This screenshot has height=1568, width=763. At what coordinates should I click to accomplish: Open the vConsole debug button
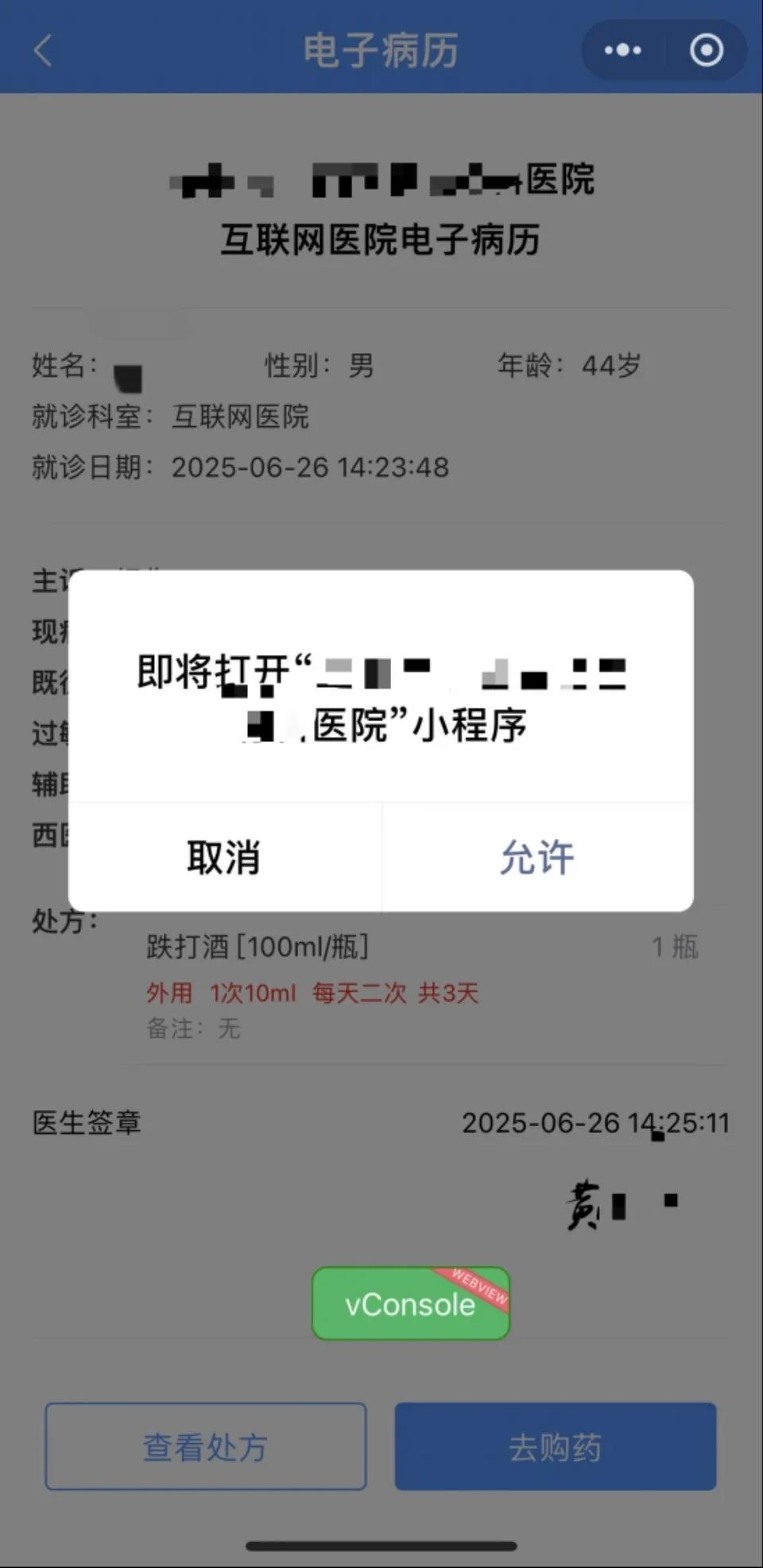(410, 1304)
